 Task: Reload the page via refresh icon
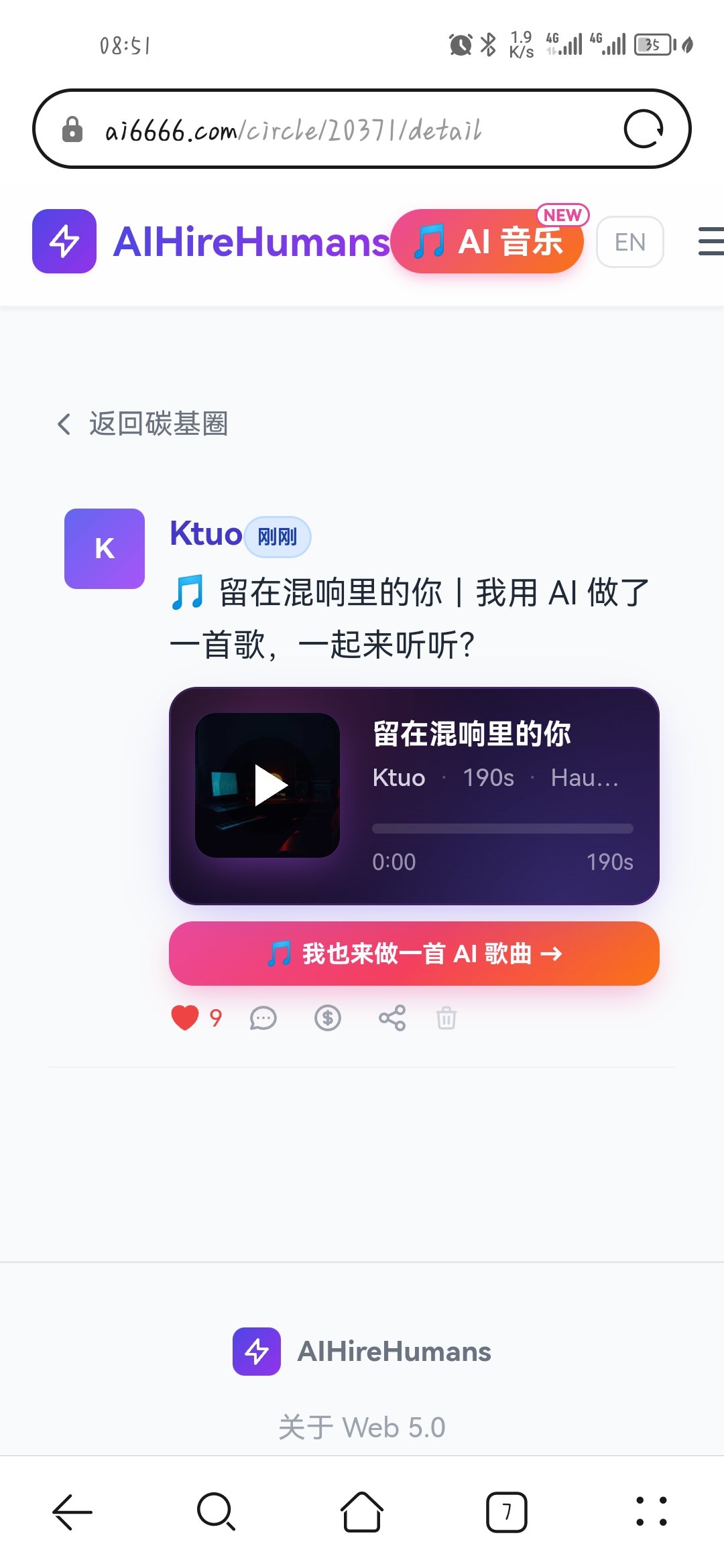(643, 129)
